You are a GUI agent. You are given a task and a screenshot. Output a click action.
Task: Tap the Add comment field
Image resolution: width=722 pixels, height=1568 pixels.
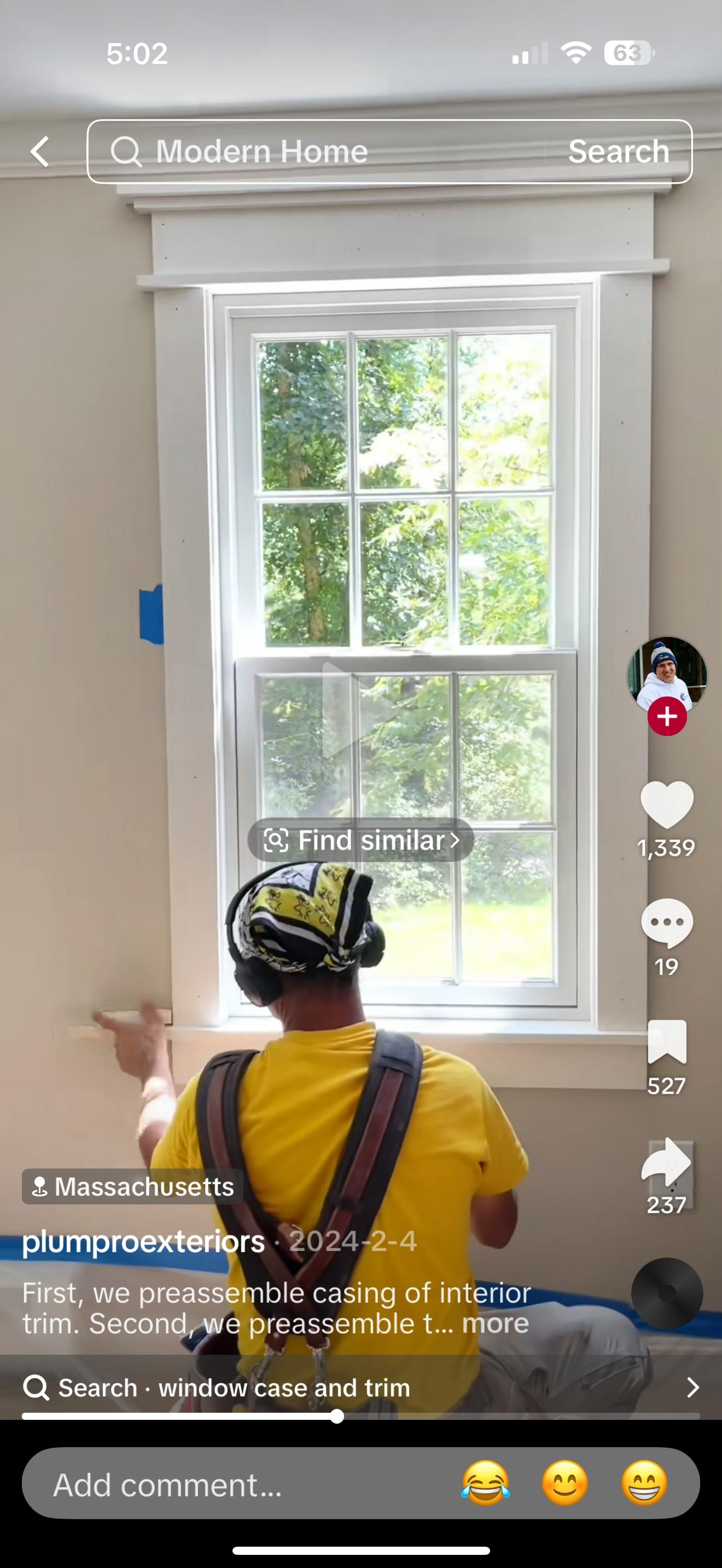click(243, 1484)
